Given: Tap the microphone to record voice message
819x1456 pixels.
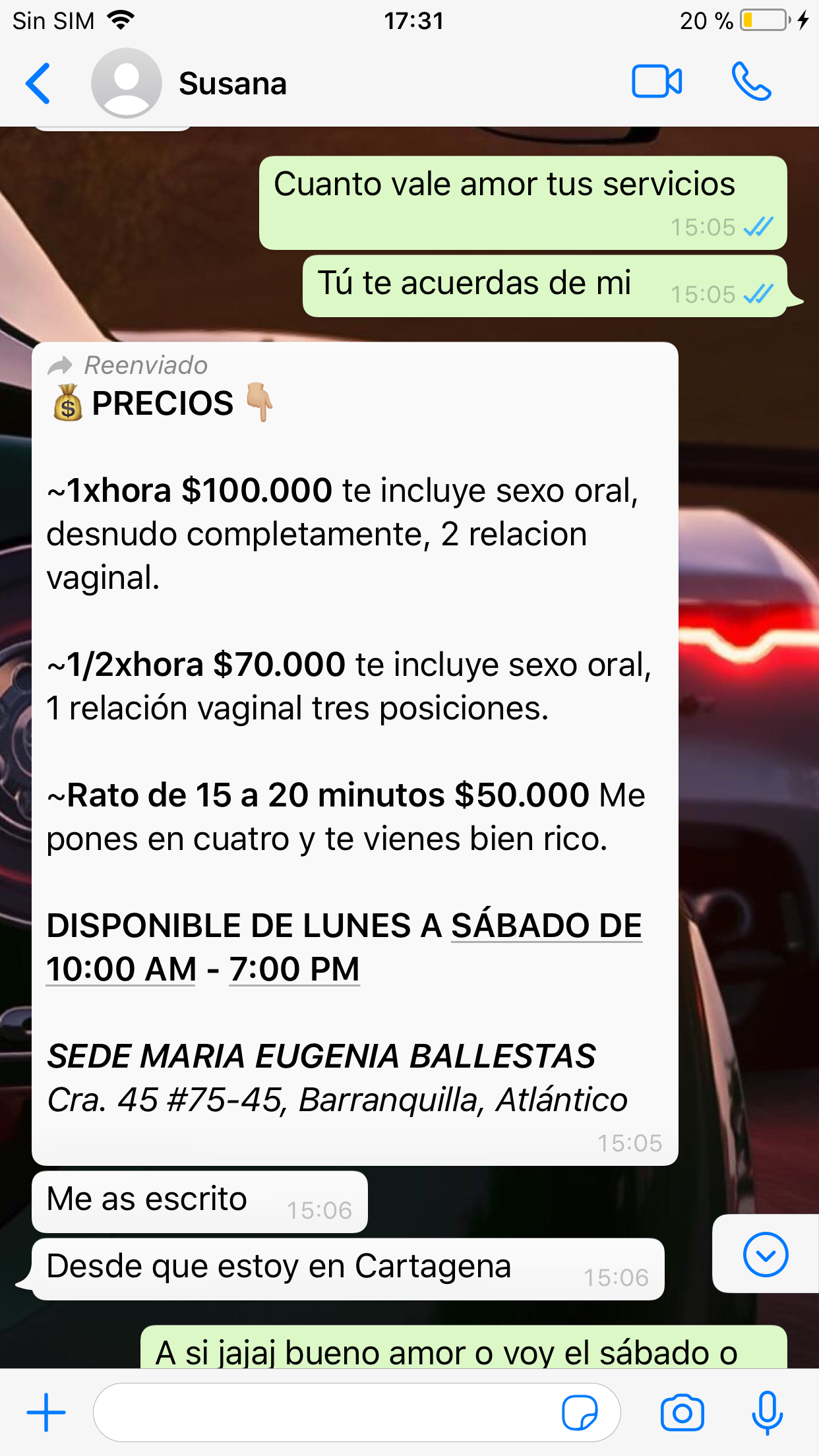Looking at the screenshot, I should pos(767,1412).
